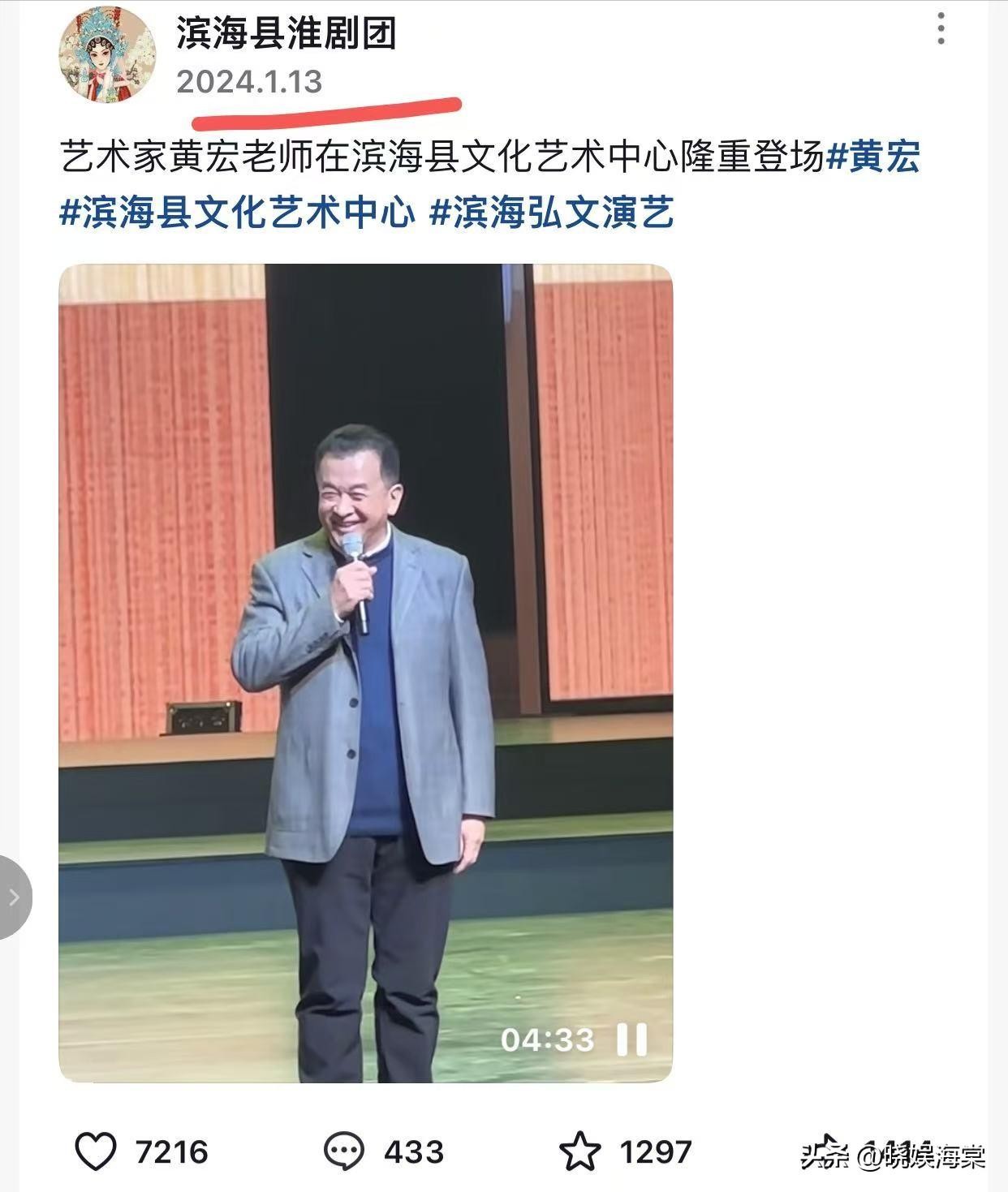This screenshot has height=1192, width=1008.
Task: Like the post with 7216 likes
Action: (x=97, y=1151)
